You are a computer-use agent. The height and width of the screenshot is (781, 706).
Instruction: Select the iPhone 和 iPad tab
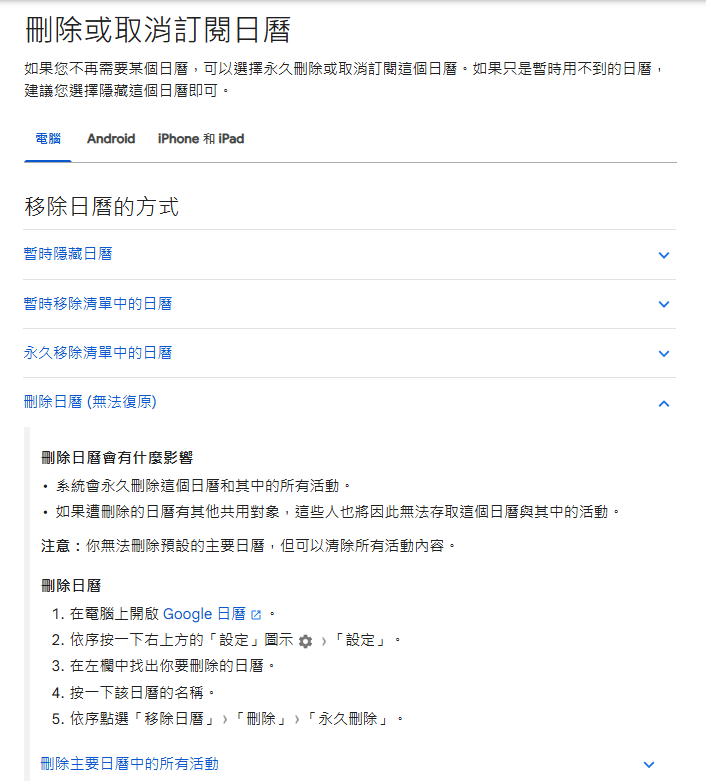click(200, 139)
